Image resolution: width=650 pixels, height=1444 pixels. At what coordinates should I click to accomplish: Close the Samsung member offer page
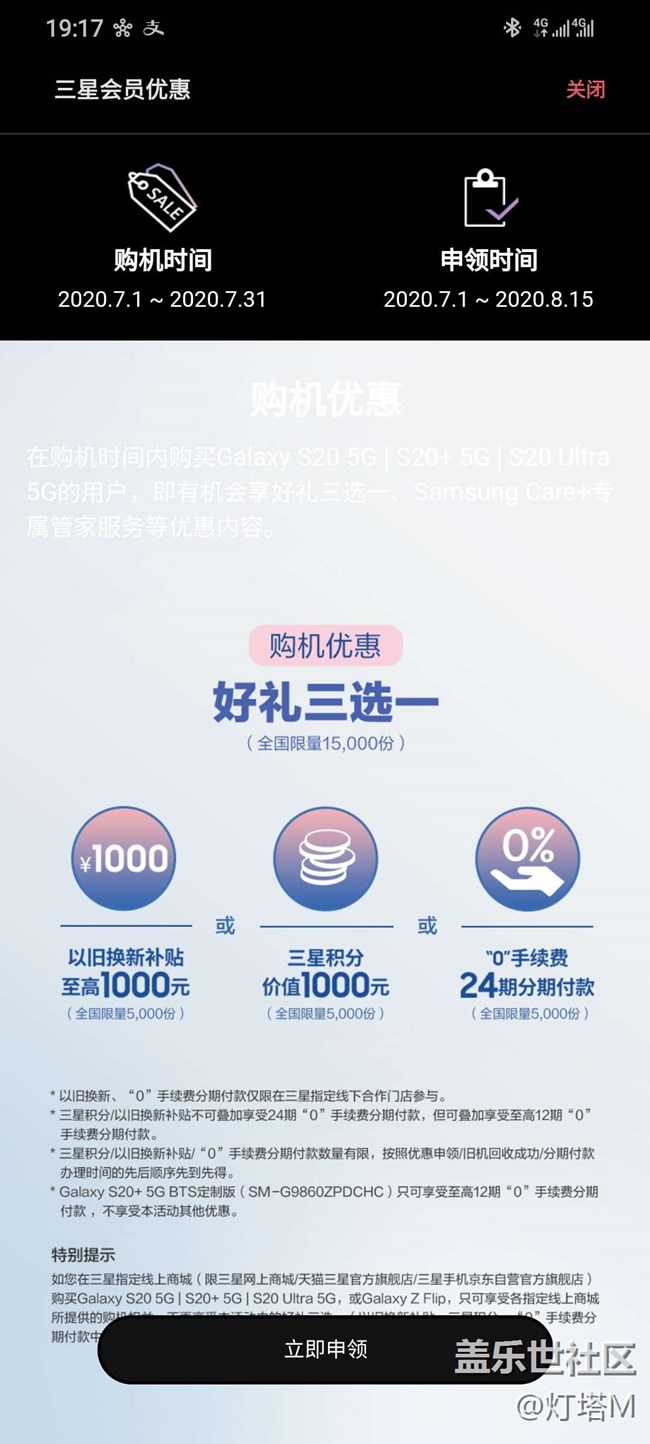tap(585, 90)
